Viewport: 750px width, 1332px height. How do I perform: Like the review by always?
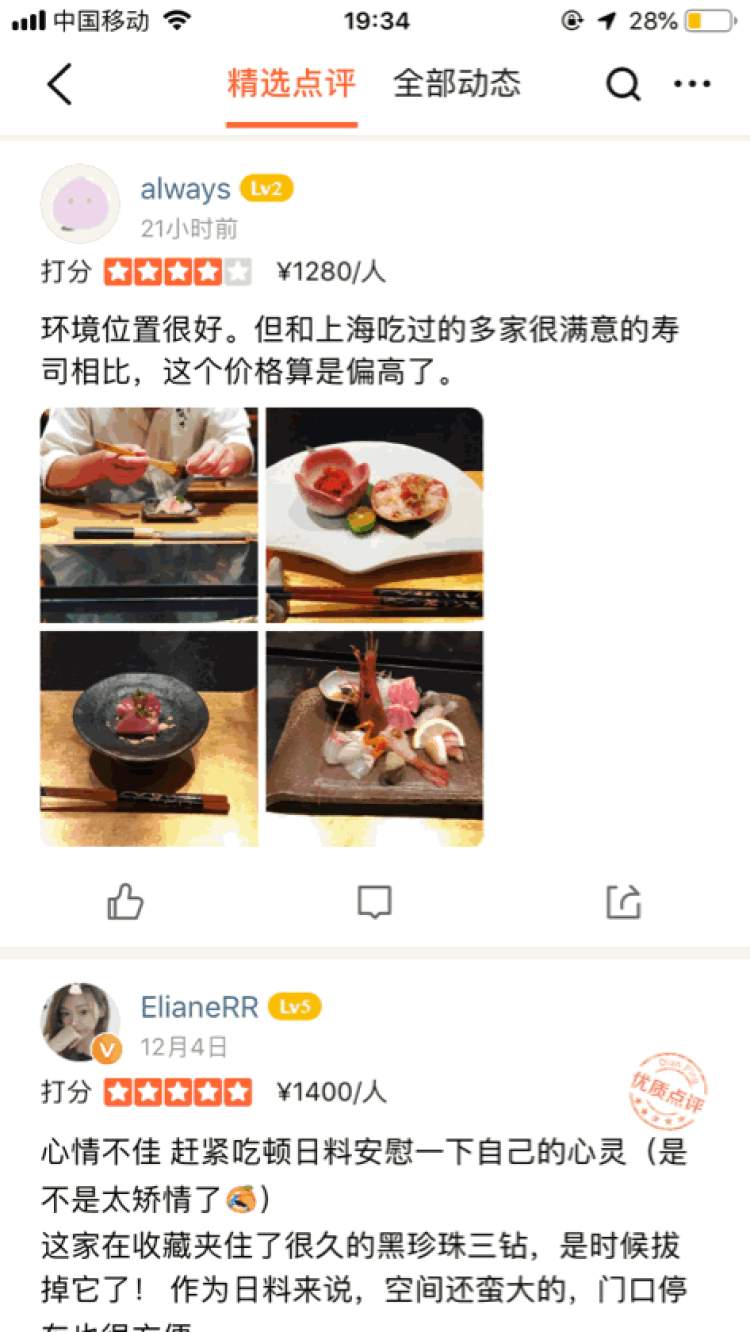(125, 902)
